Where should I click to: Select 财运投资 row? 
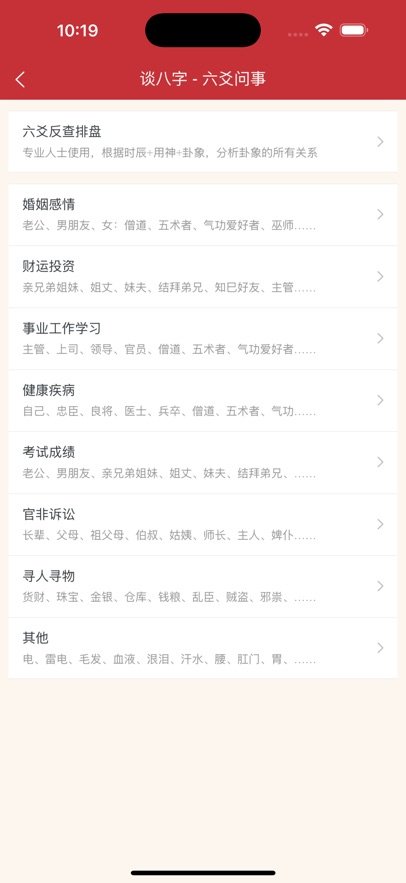pyautogui.click(x=203, y=277)
